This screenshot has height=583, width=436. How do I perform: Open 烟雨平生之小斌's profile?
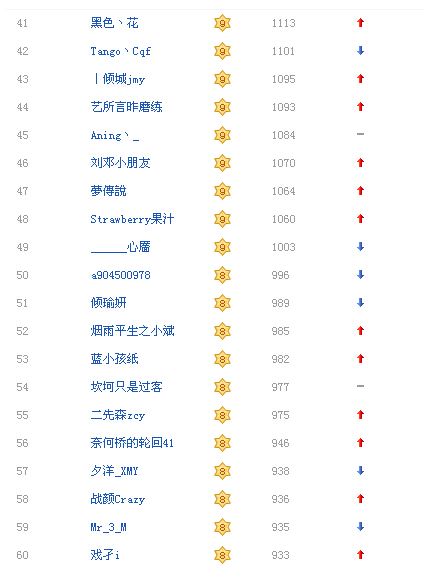click(132, 331)
